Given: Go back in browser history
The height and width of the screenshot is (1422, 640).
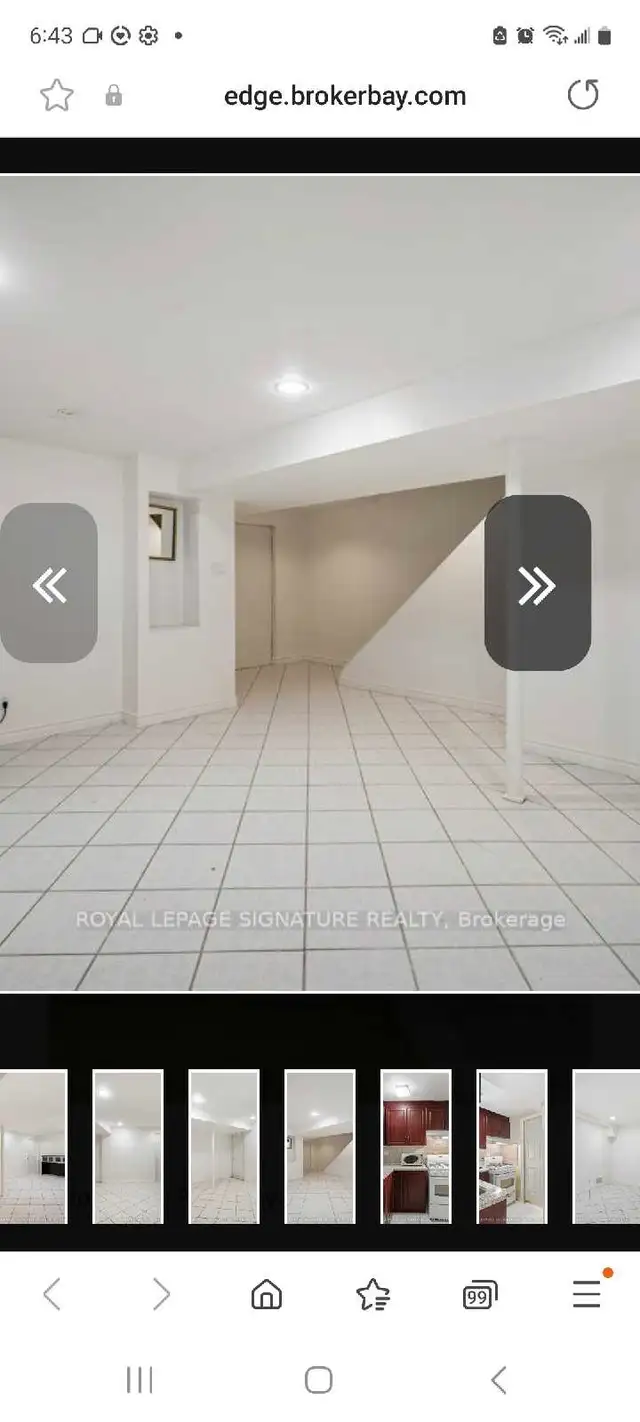Looking at the screenshot, I should coord(52,1295).
